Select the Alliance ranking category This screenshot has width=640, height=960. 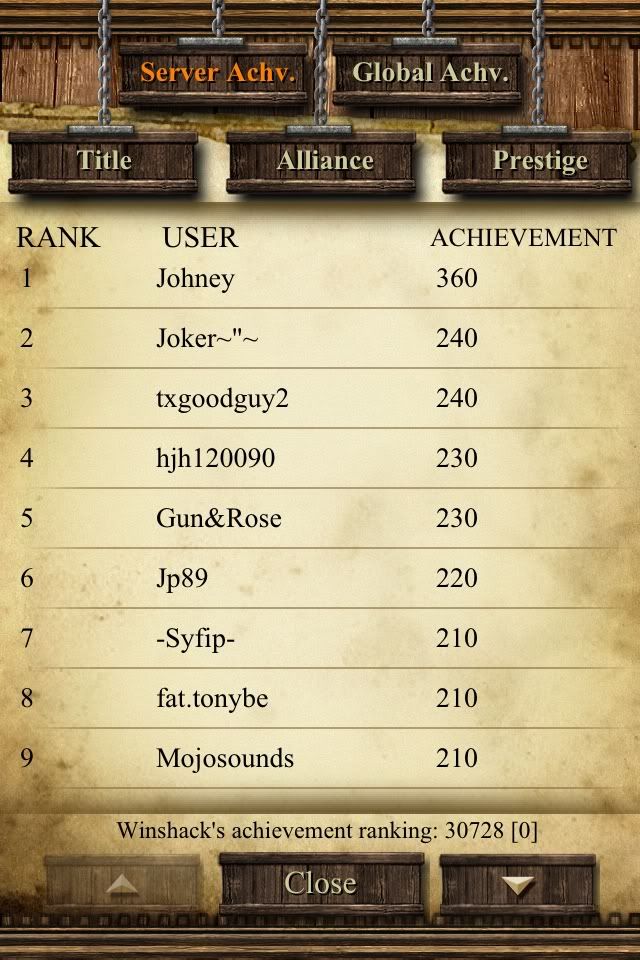point(324,161)
